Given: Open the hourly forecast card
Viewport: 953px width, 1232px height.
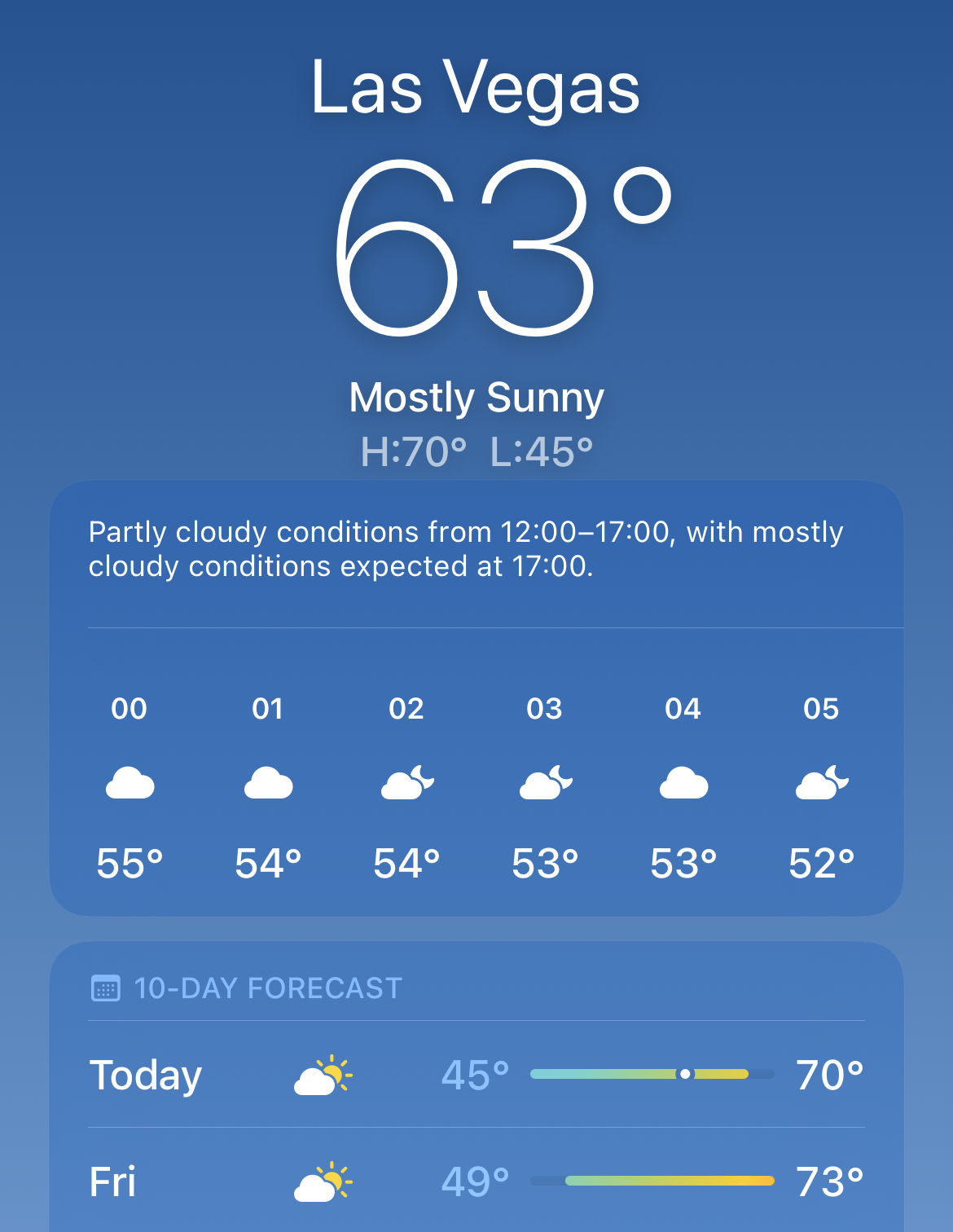Looking at the screenshot, I should pos(476,698).
